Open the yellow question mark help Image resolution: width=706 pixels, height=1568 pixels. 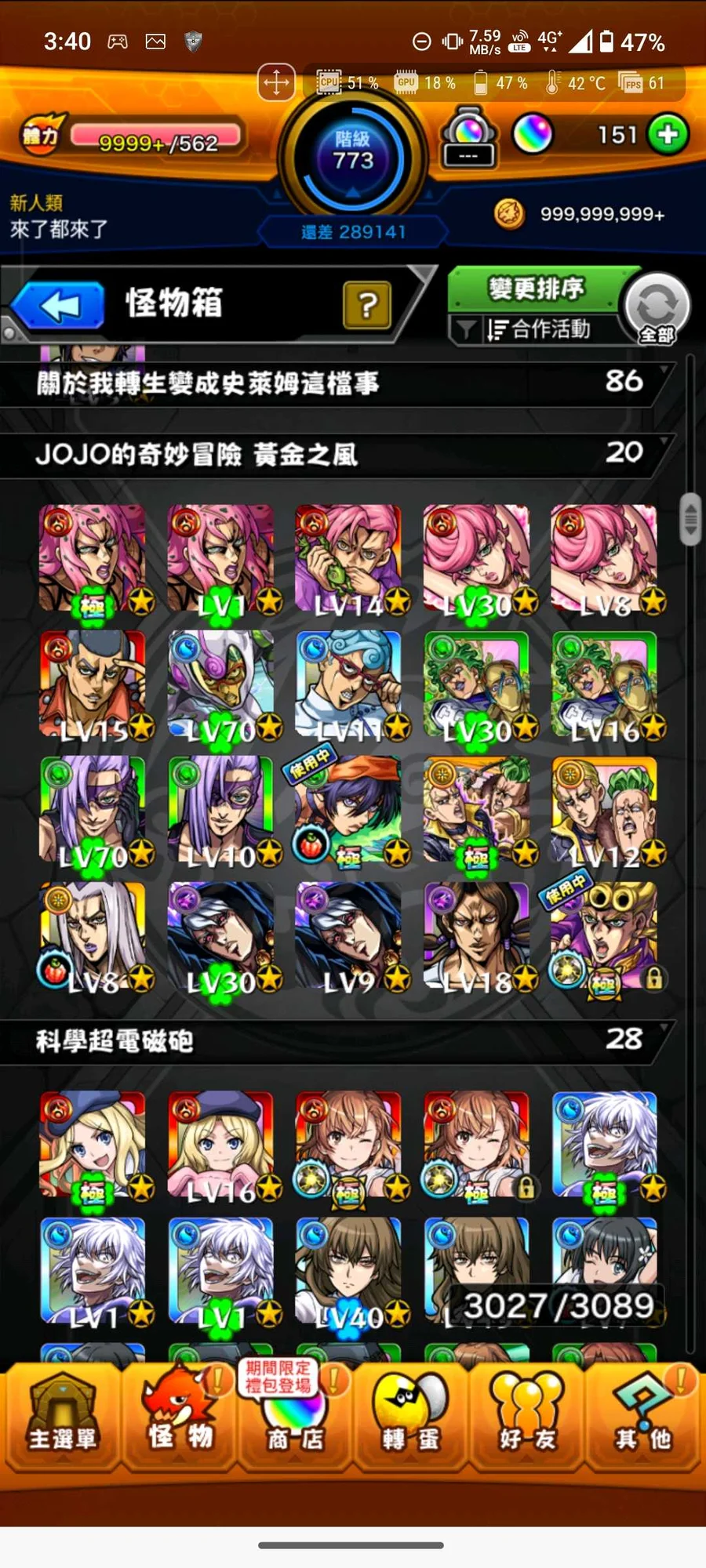point(366,305)
